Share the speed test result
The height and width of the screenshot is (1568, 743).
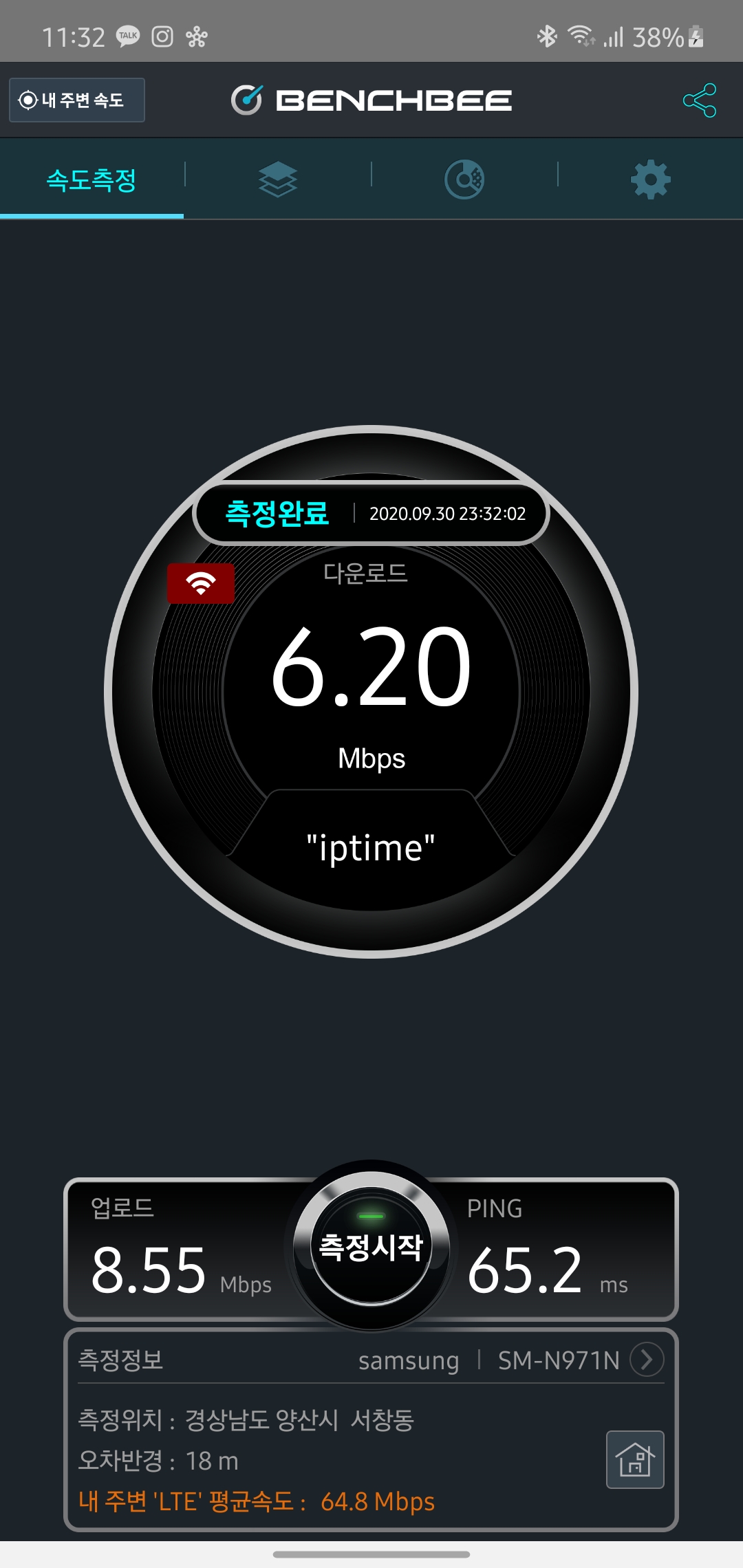coord(699,100)
